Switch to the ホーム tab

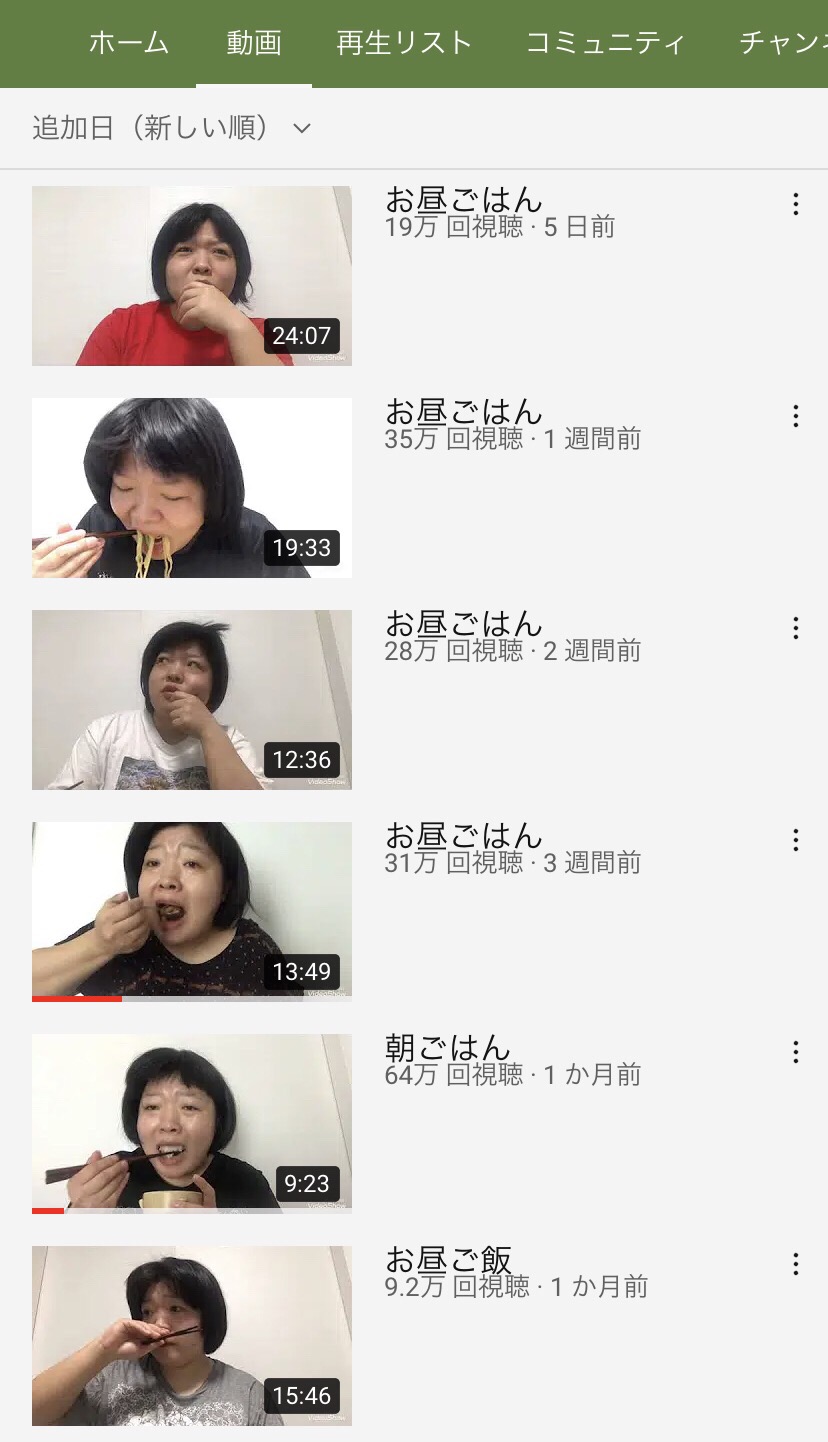(127, 43)
